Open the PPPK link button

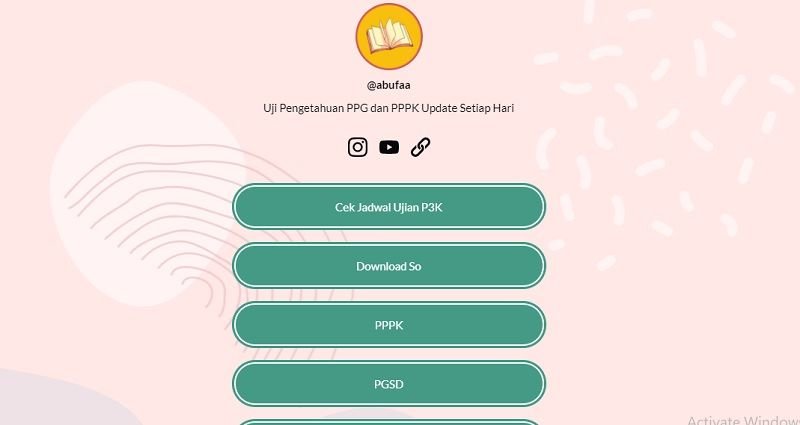[x=389, y=325]
